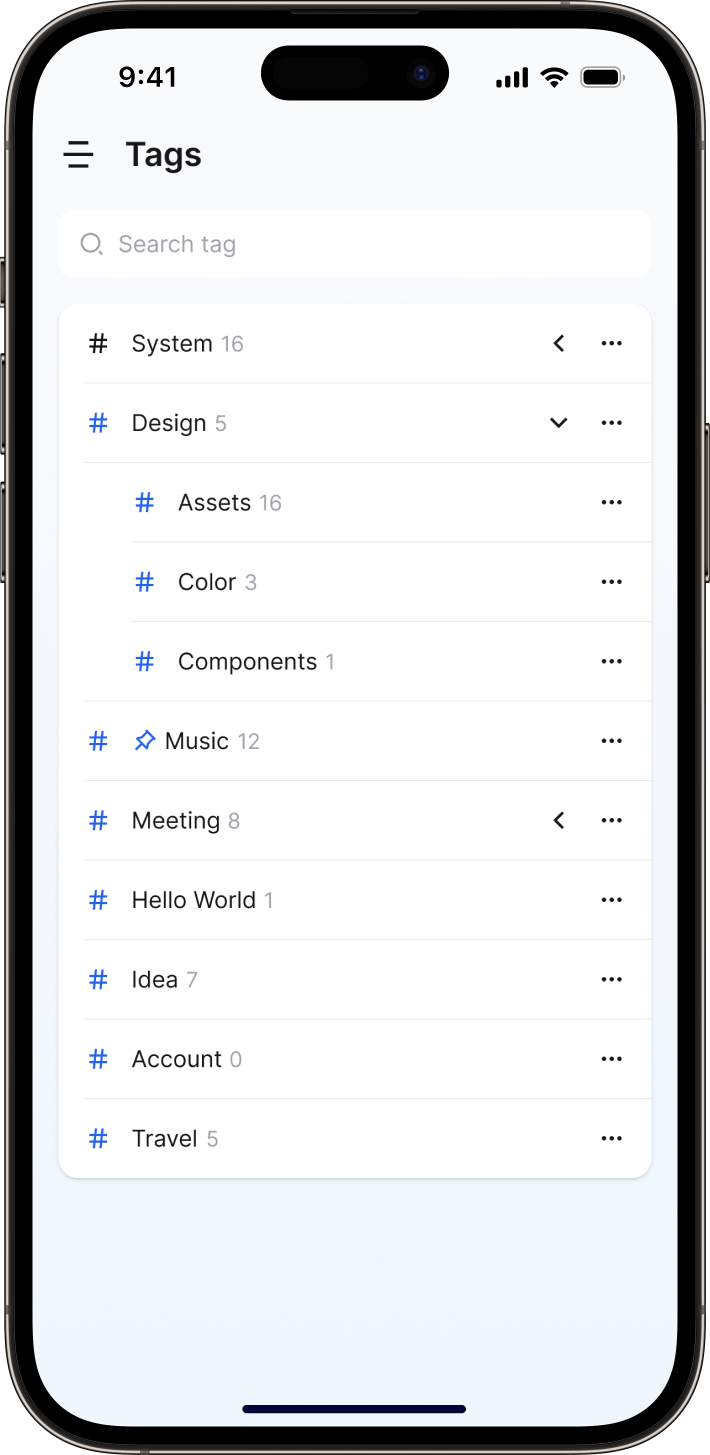Open the Travel tag
710x1455 pixels.
click(165, 1139)
